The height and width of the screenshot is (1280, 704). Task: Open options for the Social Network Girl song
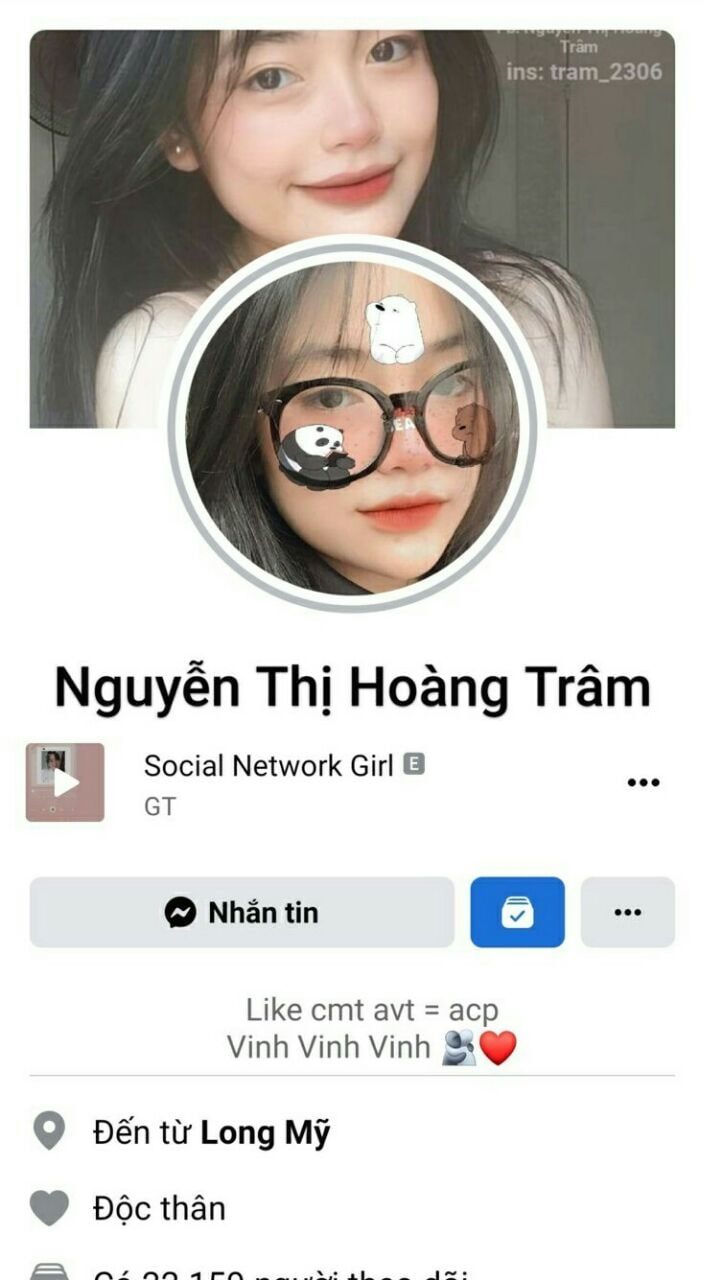[642, 782]
